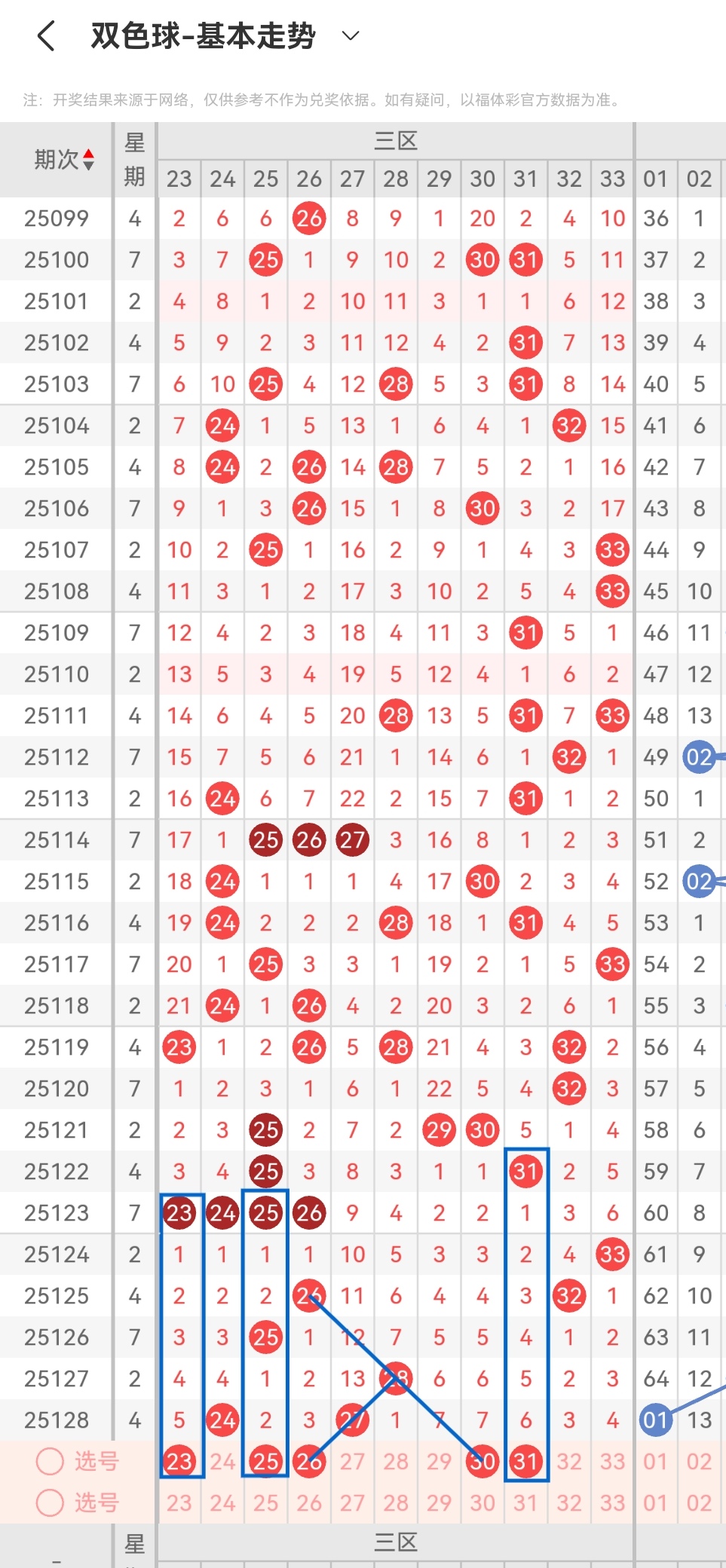Viewport: 726px width, 1568px height.
Task: Click blue ball 02 beside period 25112
Action: [x=700, y=757]
